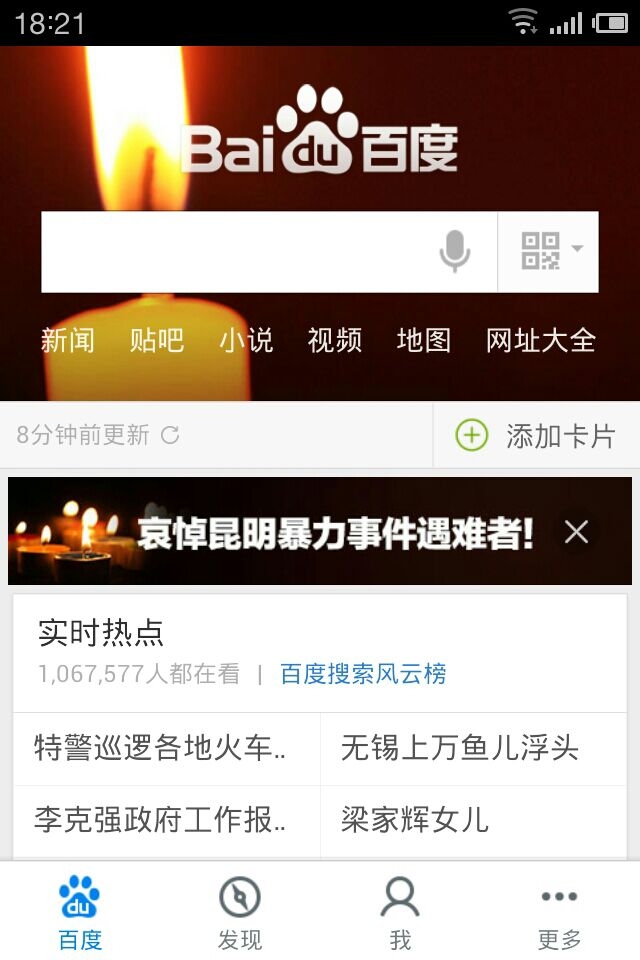640x960 pixels.
Task: Open hot topic 无锡上万鱼儿浮头
Action: [460, 748]
